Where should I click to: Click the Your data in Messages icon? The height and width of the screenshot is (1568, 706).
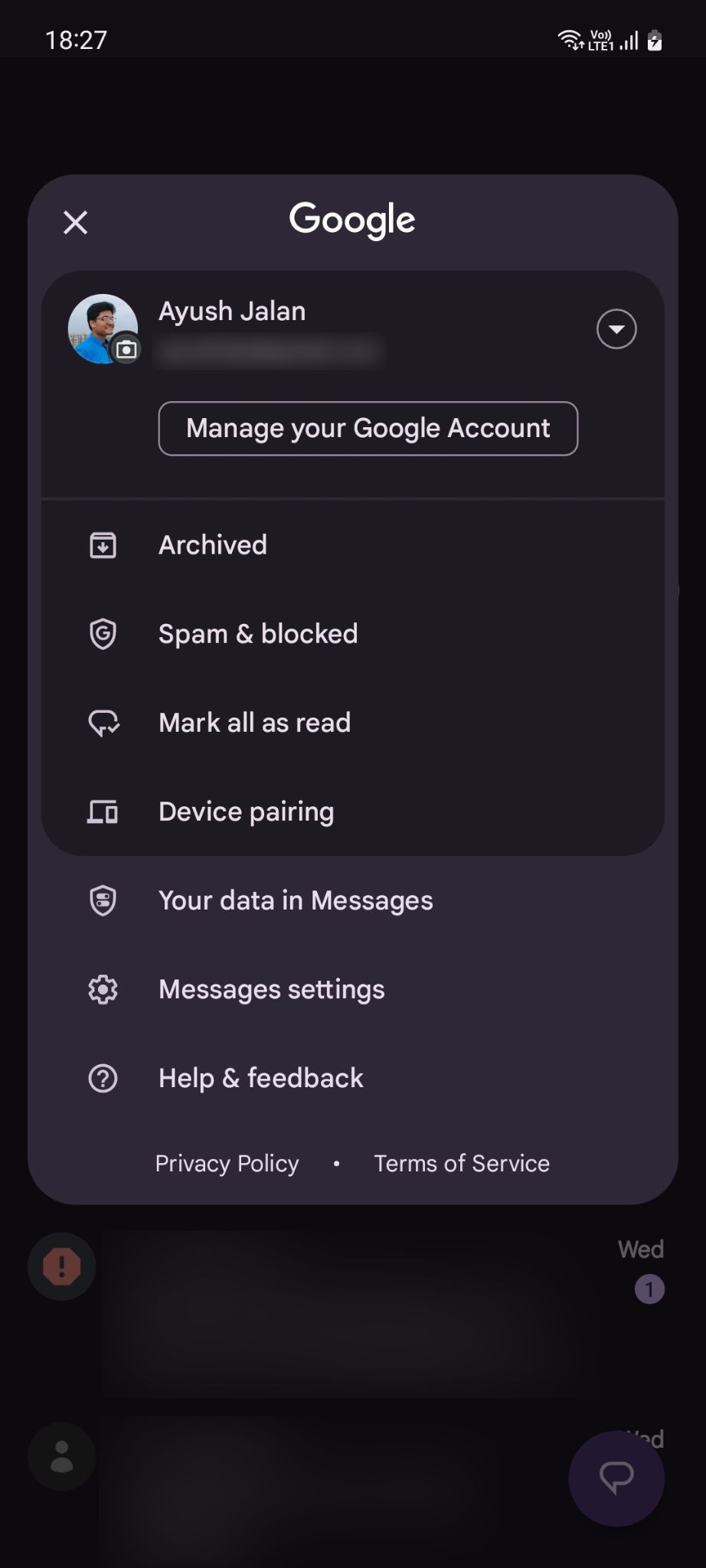(x=102, y=900)
